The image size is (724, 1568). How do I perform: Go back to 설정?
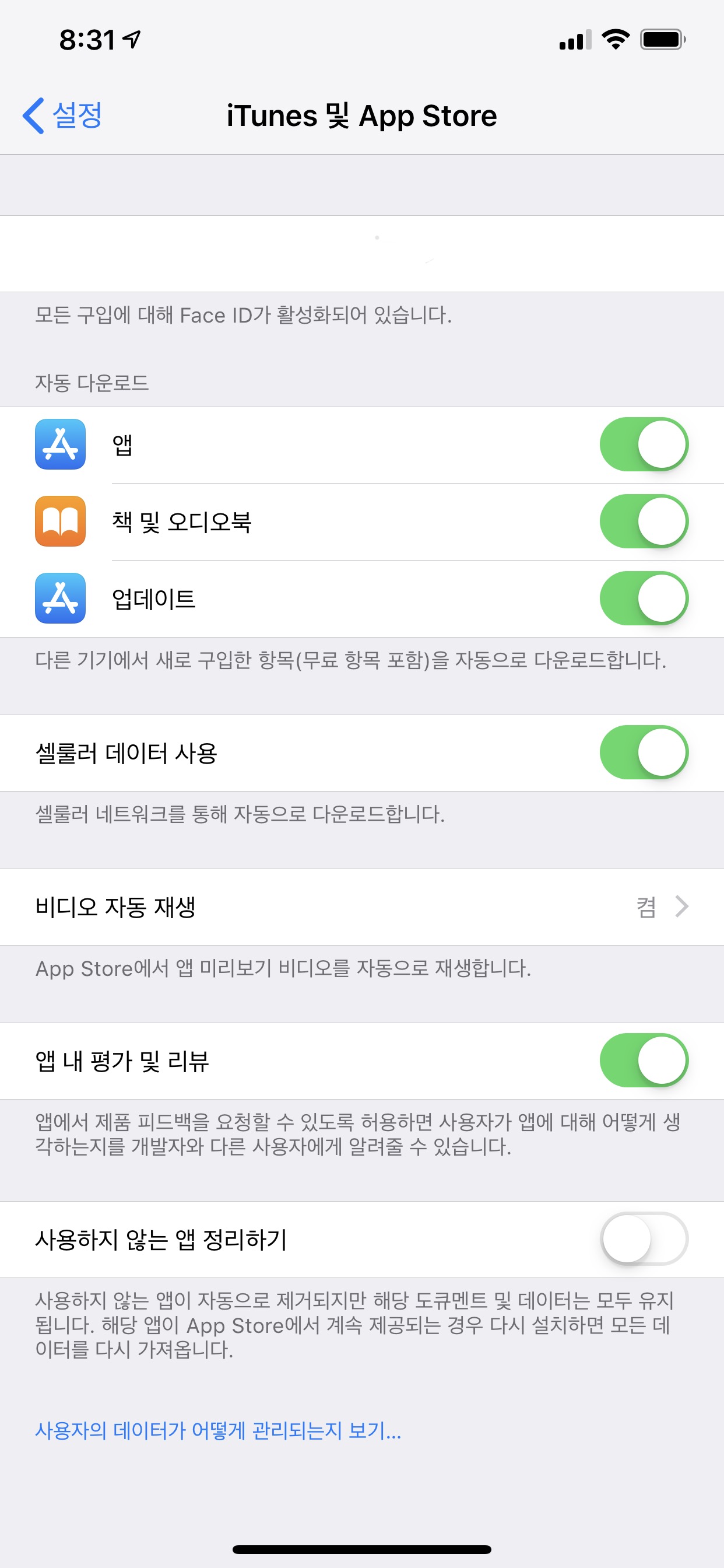(x=63, y=115)
